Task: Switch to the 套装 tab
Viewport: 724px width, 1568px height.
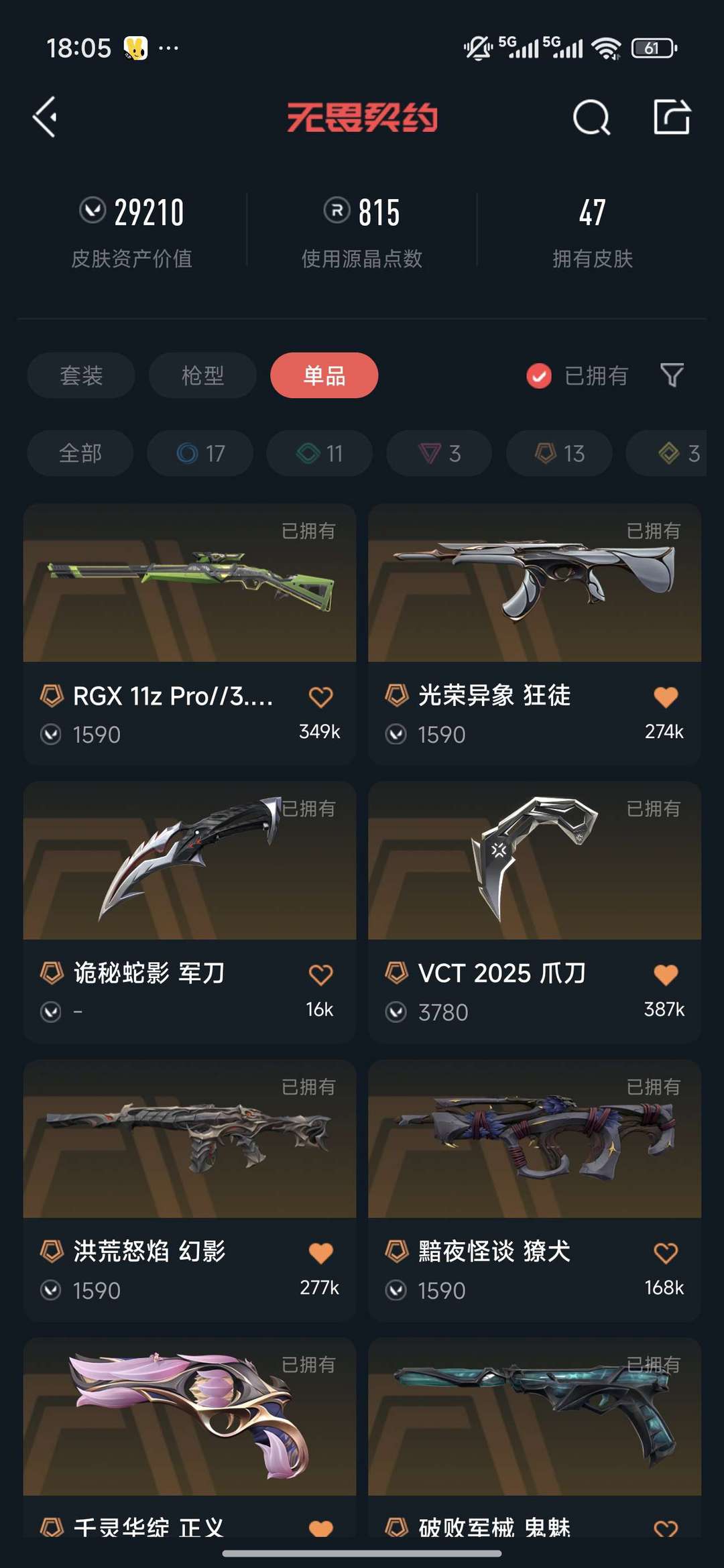Action: coord(81,375)
